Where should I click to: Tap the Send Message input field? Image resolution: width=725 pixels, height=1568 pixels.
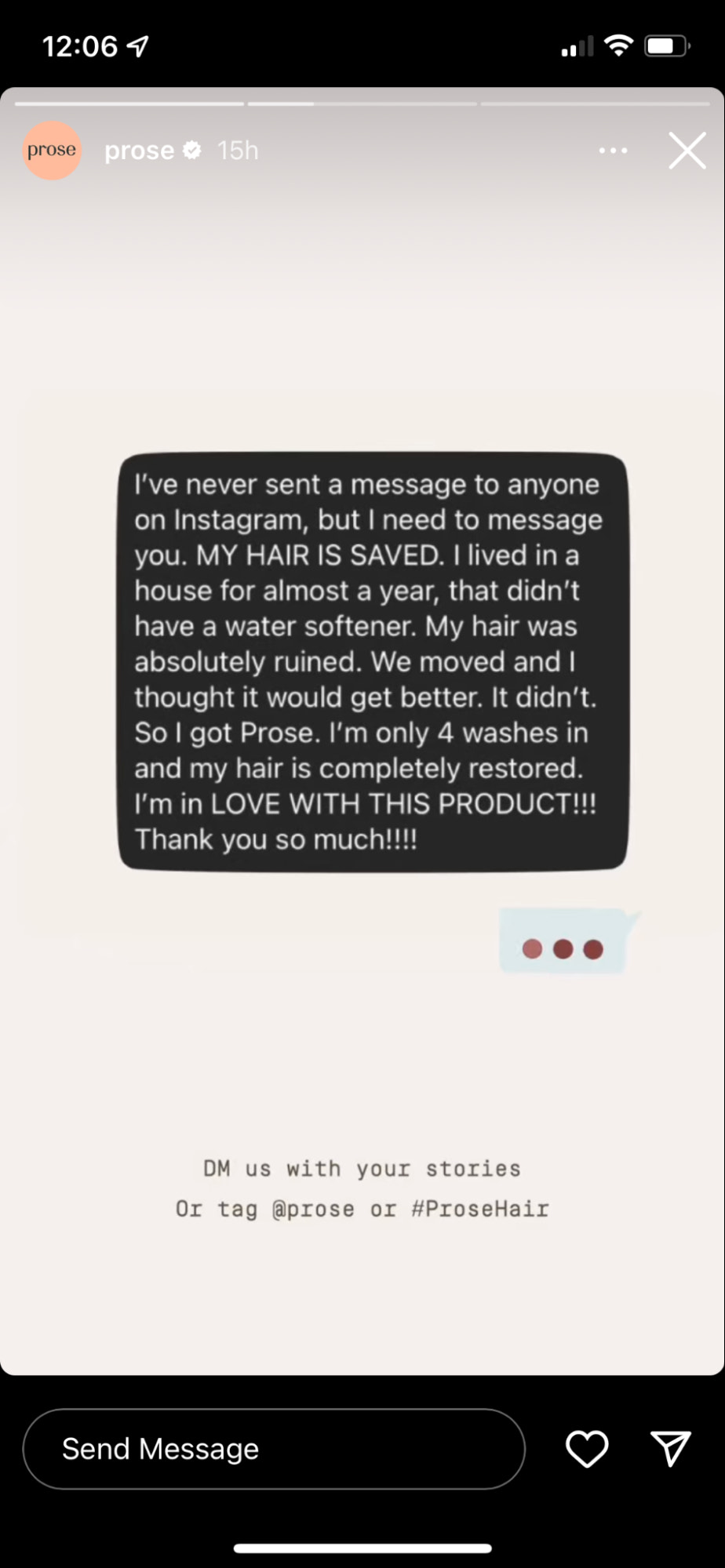coord(275,1449)
